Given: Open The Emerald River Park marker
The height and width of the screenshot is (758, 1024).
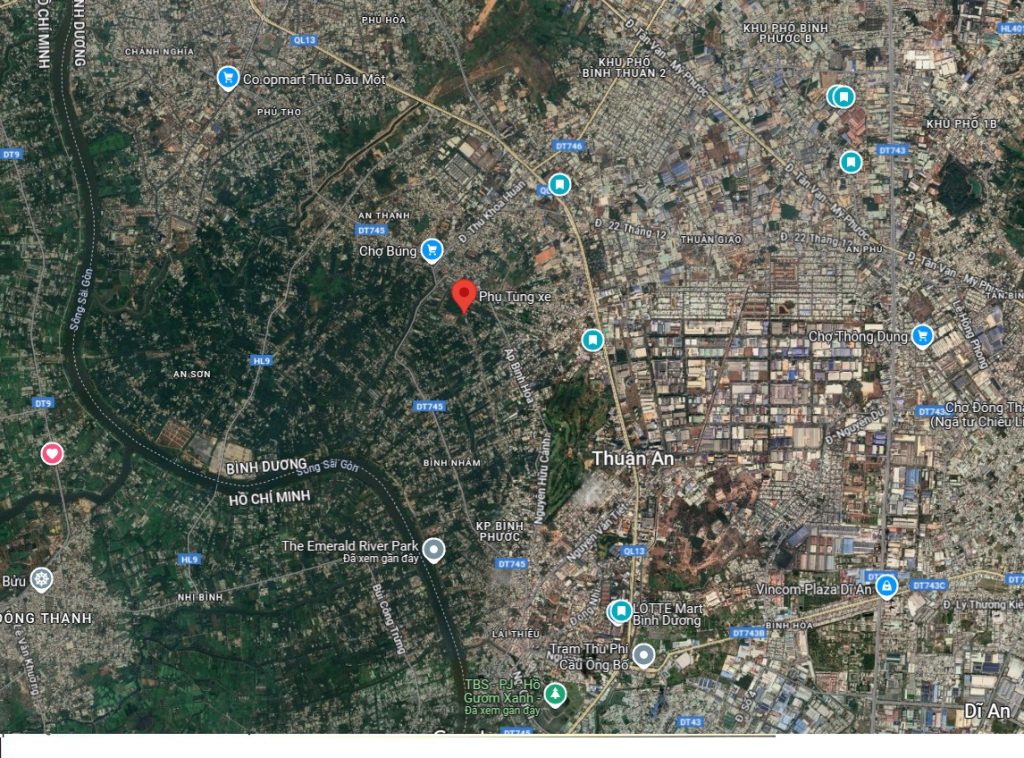Looking at the screenshot, I should pyautogui.click(x=433, y=548).
